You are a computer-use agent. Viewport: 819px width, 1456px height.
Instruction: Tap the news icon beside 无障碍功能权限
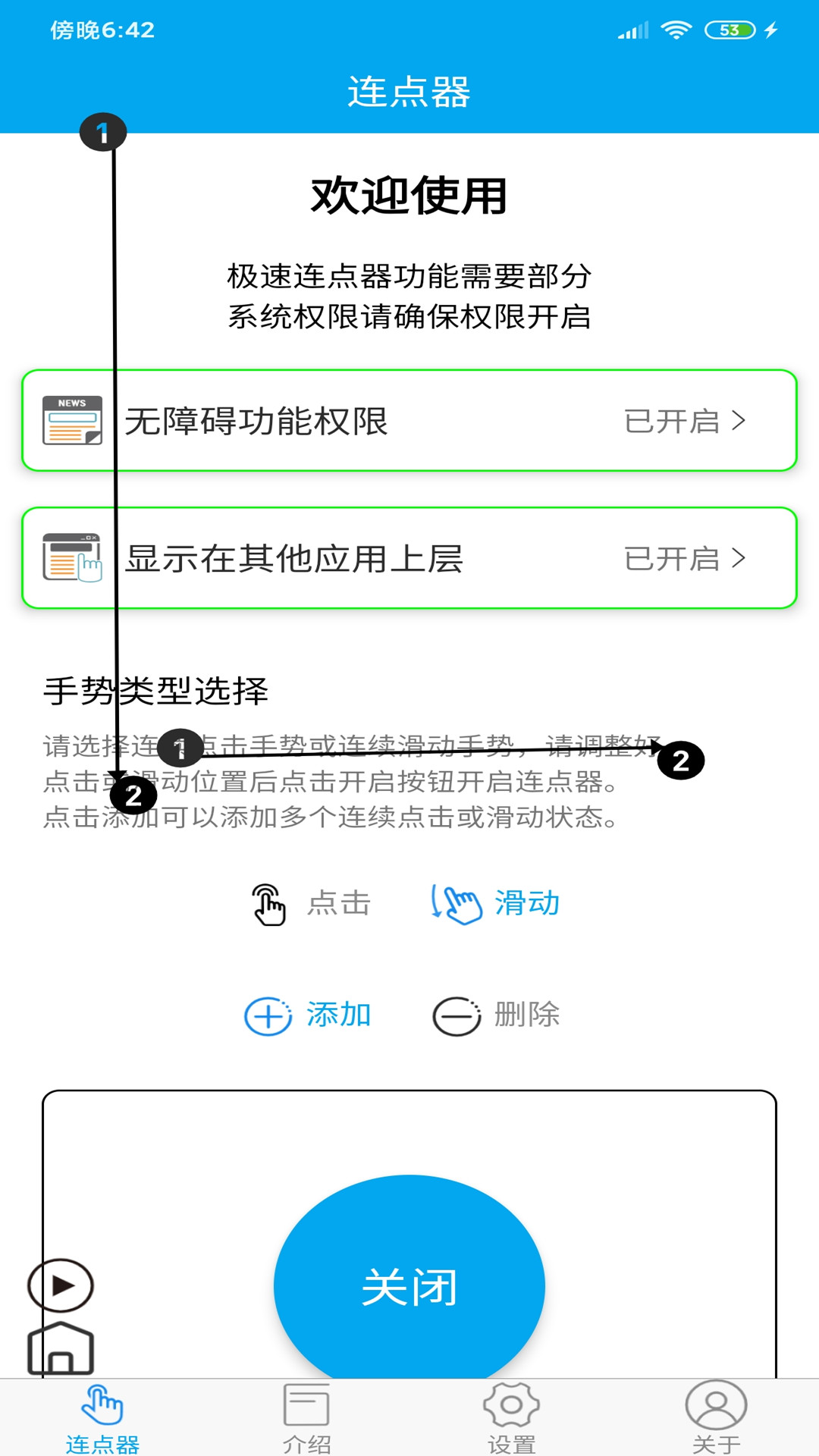pos(74,420)
